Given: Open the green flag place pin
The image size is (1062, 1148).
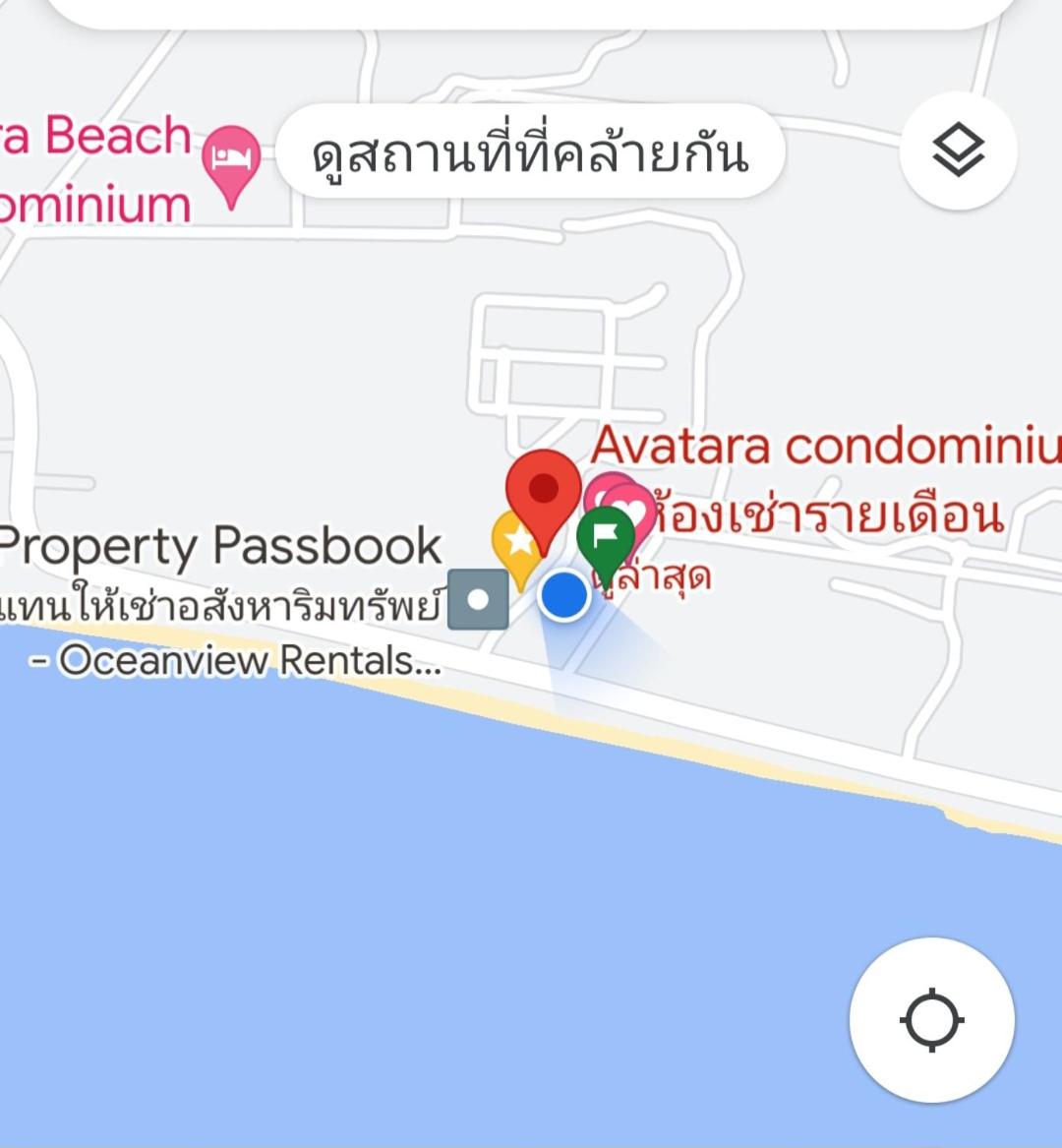Looking at the screenshot, I should pyautogui.click(x=606, y=537).
